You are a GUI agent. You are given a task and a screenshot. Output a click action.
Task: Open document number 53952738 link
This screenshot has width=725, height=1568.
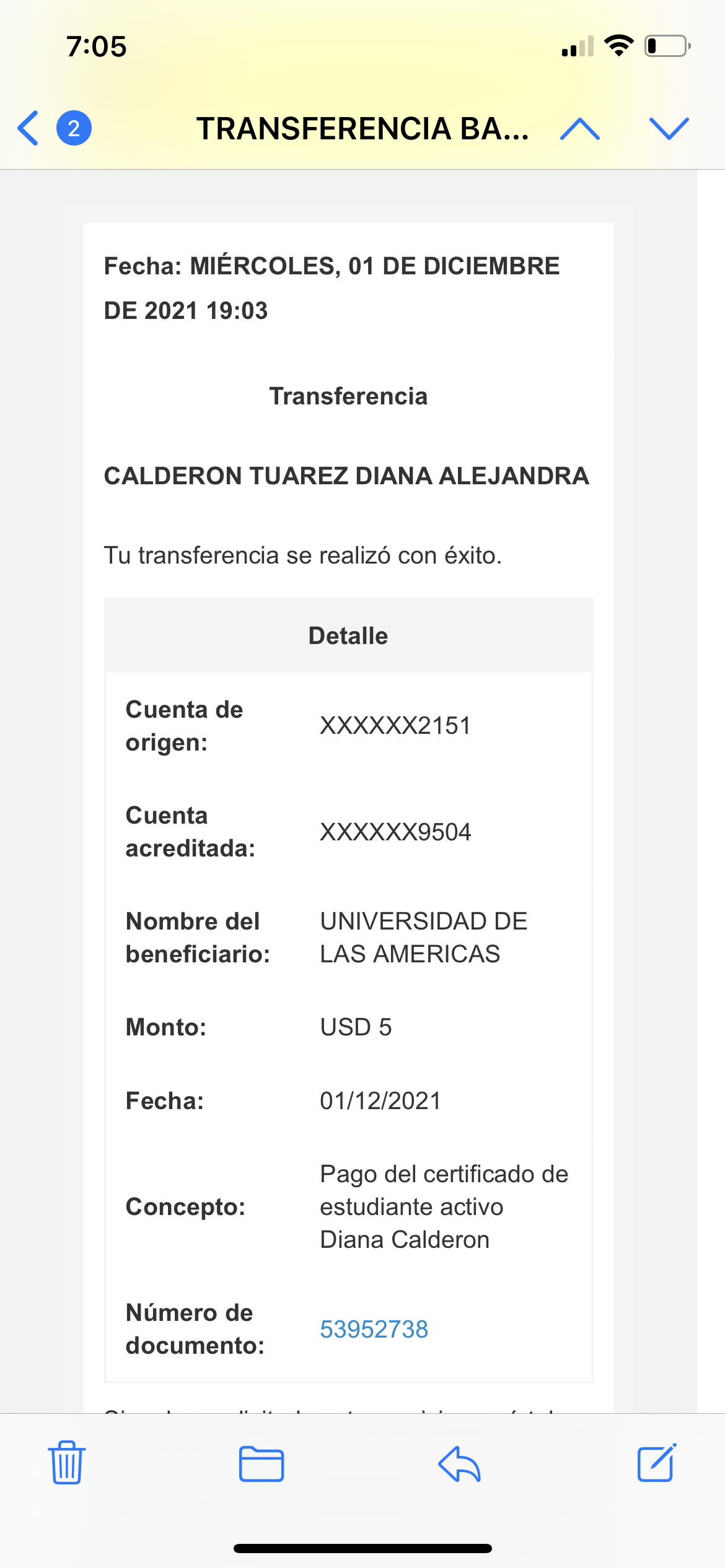click(374, 1329)
